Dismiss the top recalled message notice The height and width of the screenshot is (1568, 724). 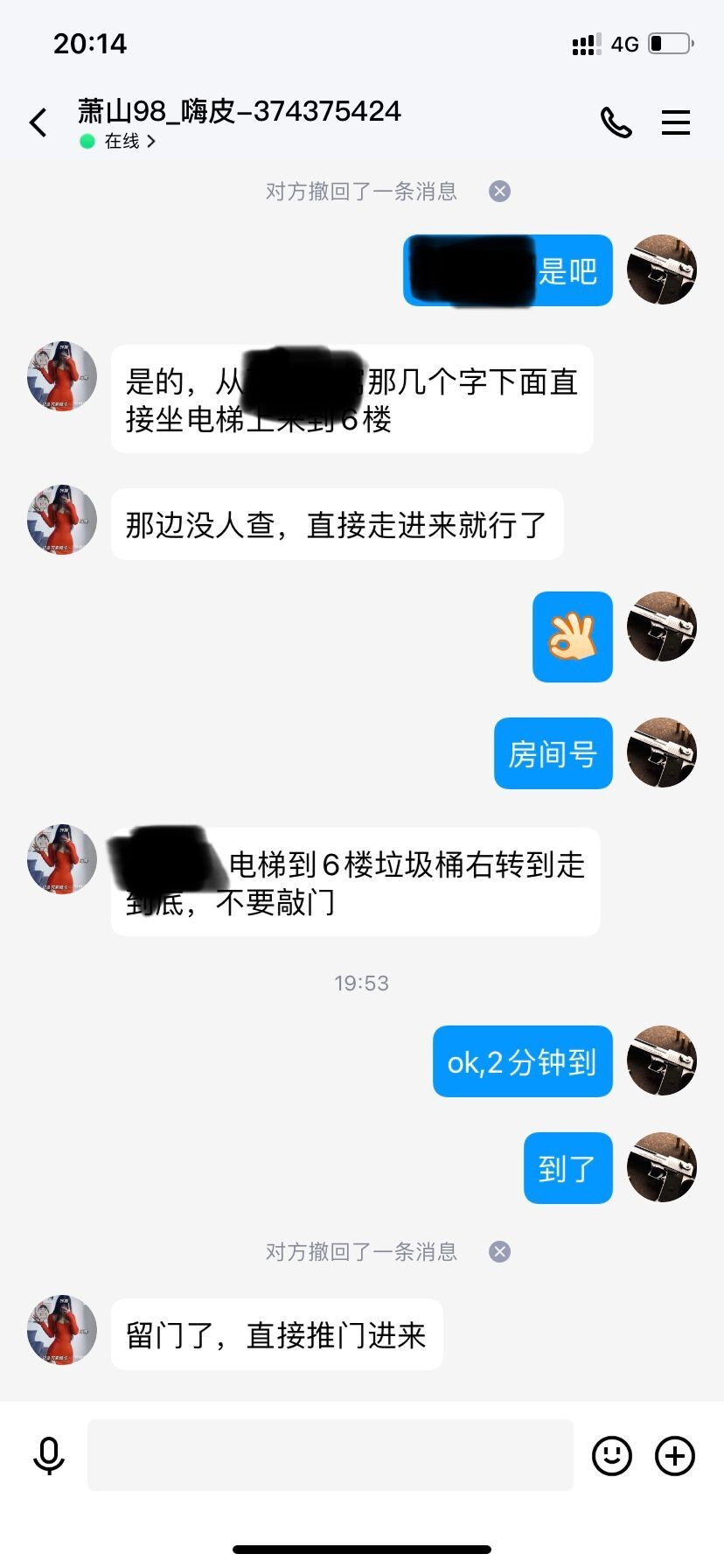pyautogui.click(x=498, y=191)
